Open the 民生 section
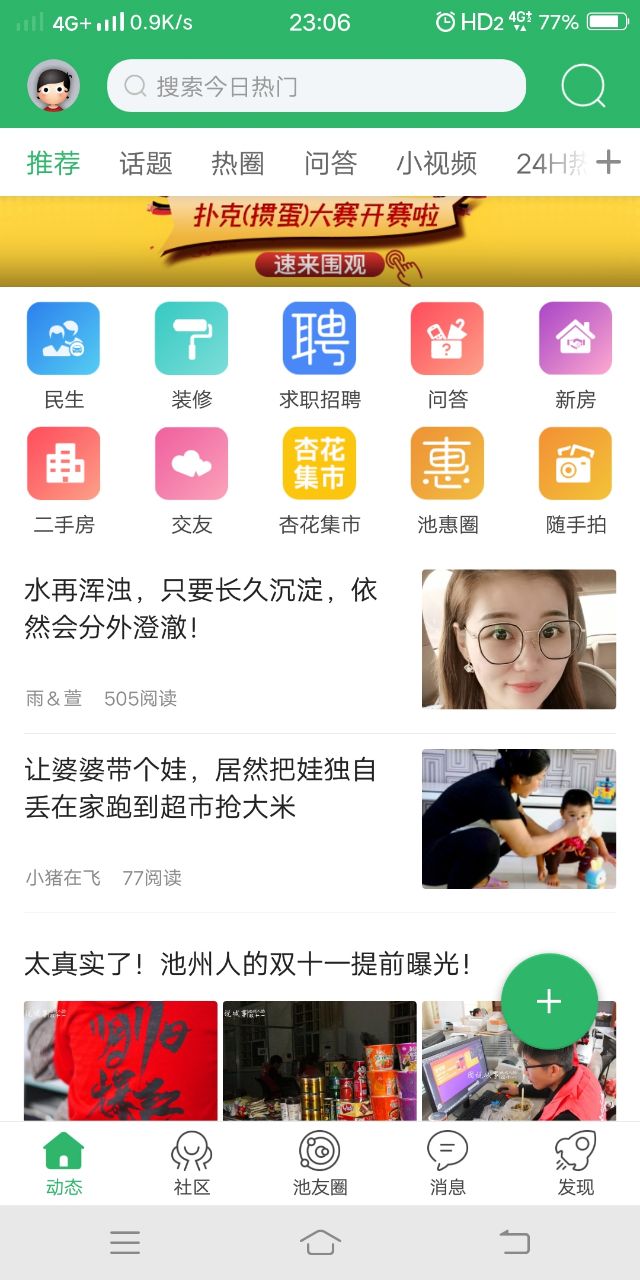 tap(64, 355)
